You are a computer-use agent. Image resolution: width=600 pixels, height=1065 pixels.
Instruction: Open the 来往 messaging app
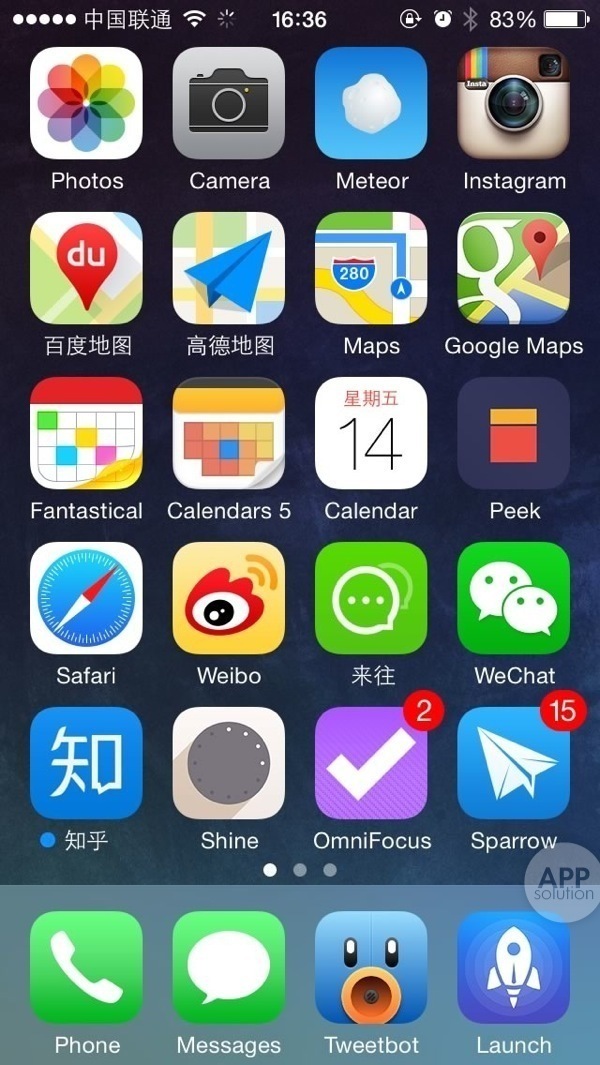pos(371,598)
